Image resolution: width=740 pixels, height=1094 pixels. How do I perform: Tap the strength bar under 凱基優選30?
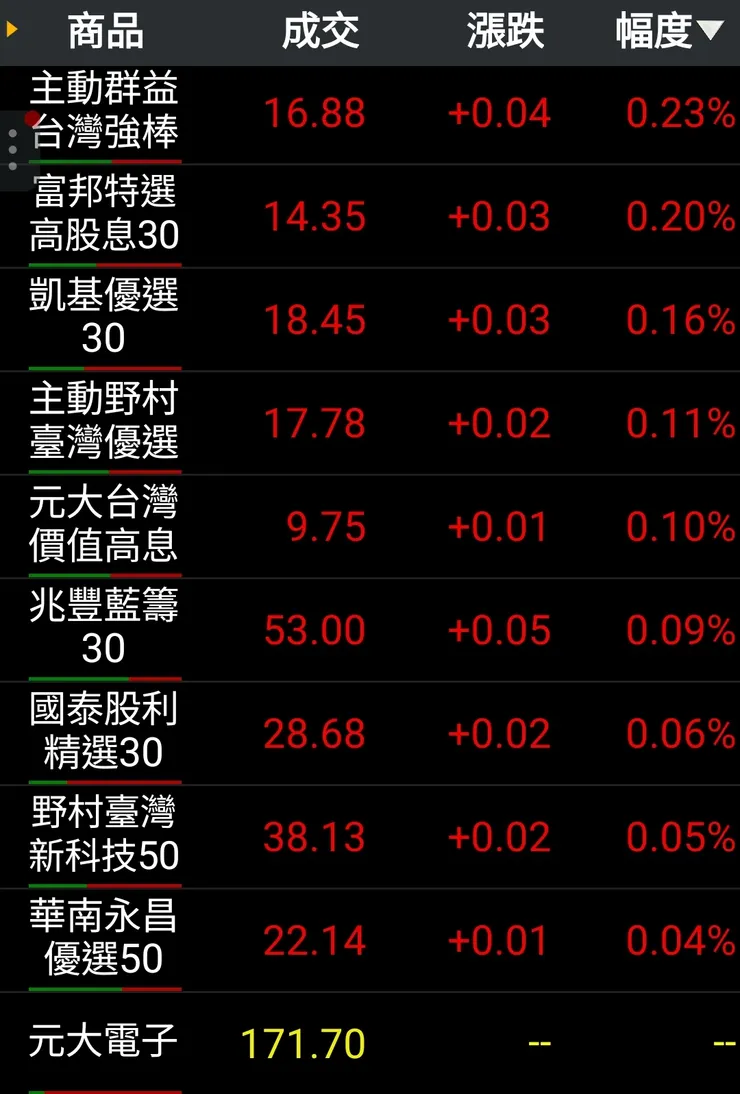pyautogui.click(x=104, y=367)
